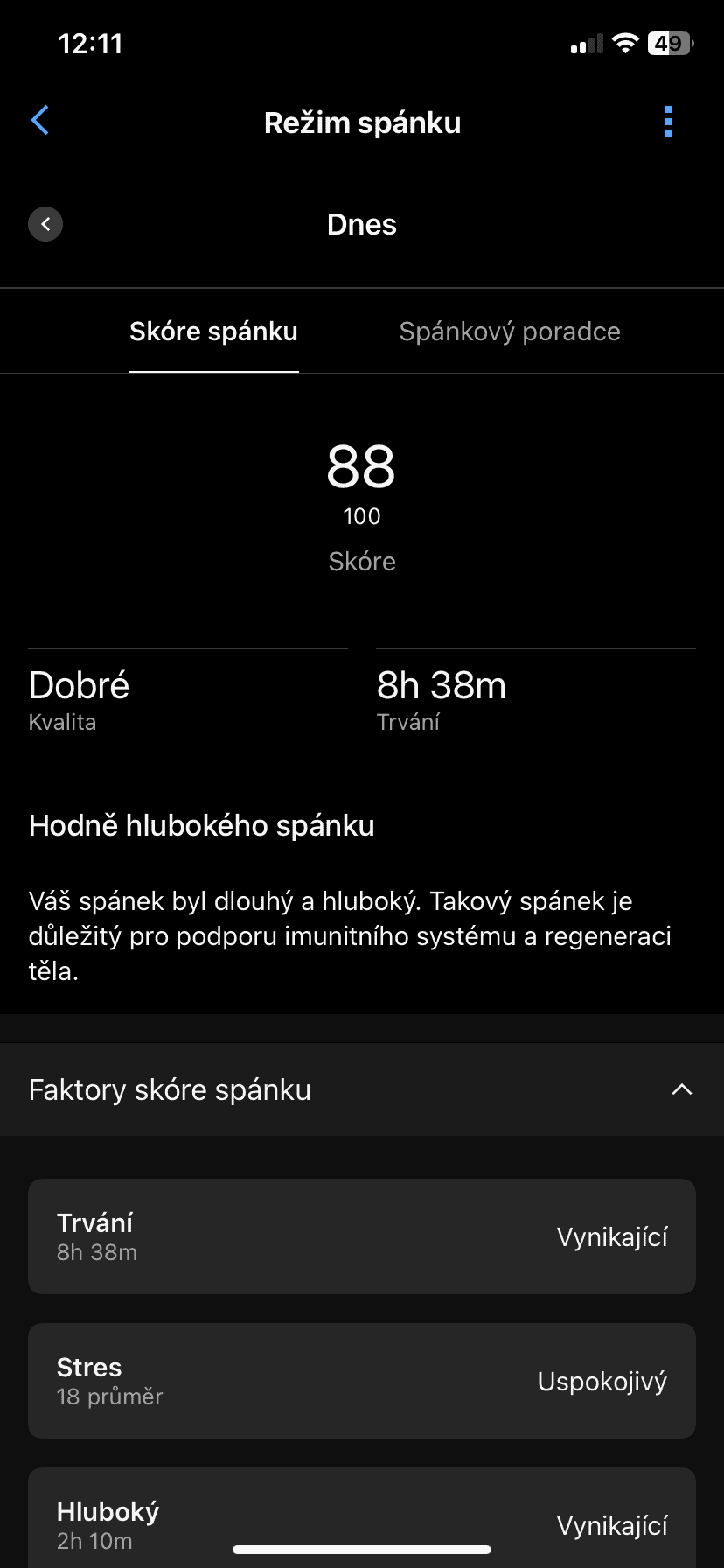
Task: Go to the previous day before Dnes
Action: pos(45,224)
